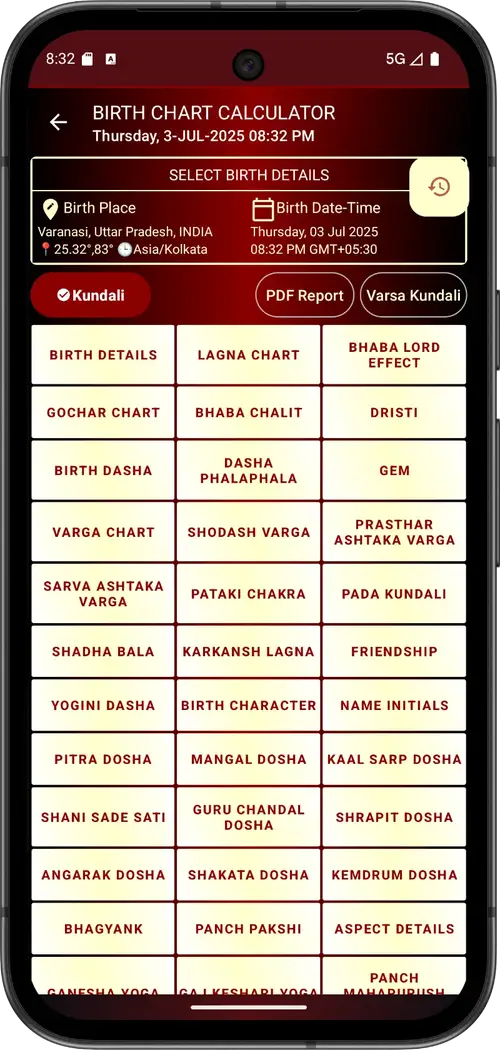Open Bhaba Lord Effect

coord(394,355)
